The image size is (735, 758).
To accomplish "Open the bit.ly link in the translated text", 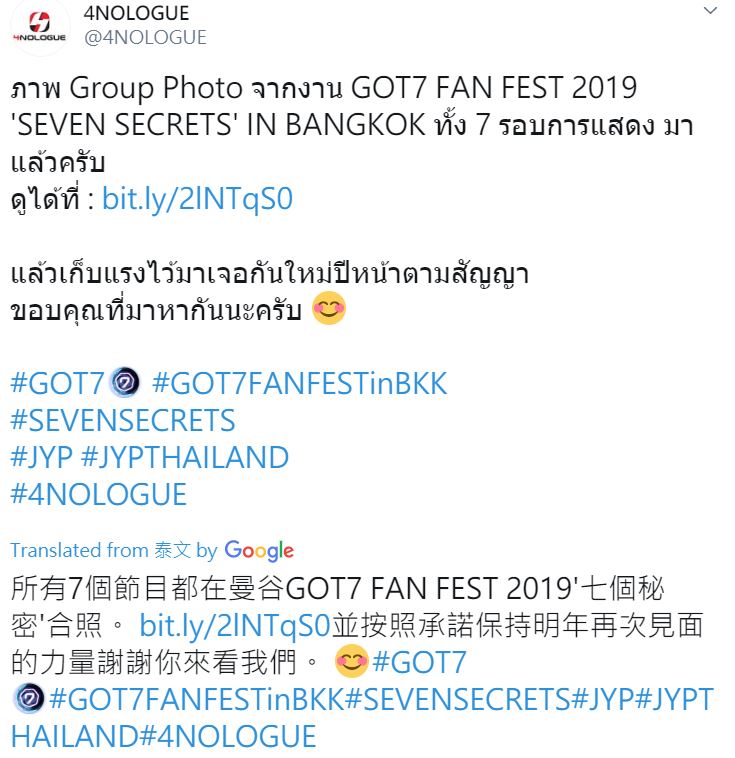I will pos(234,626).
